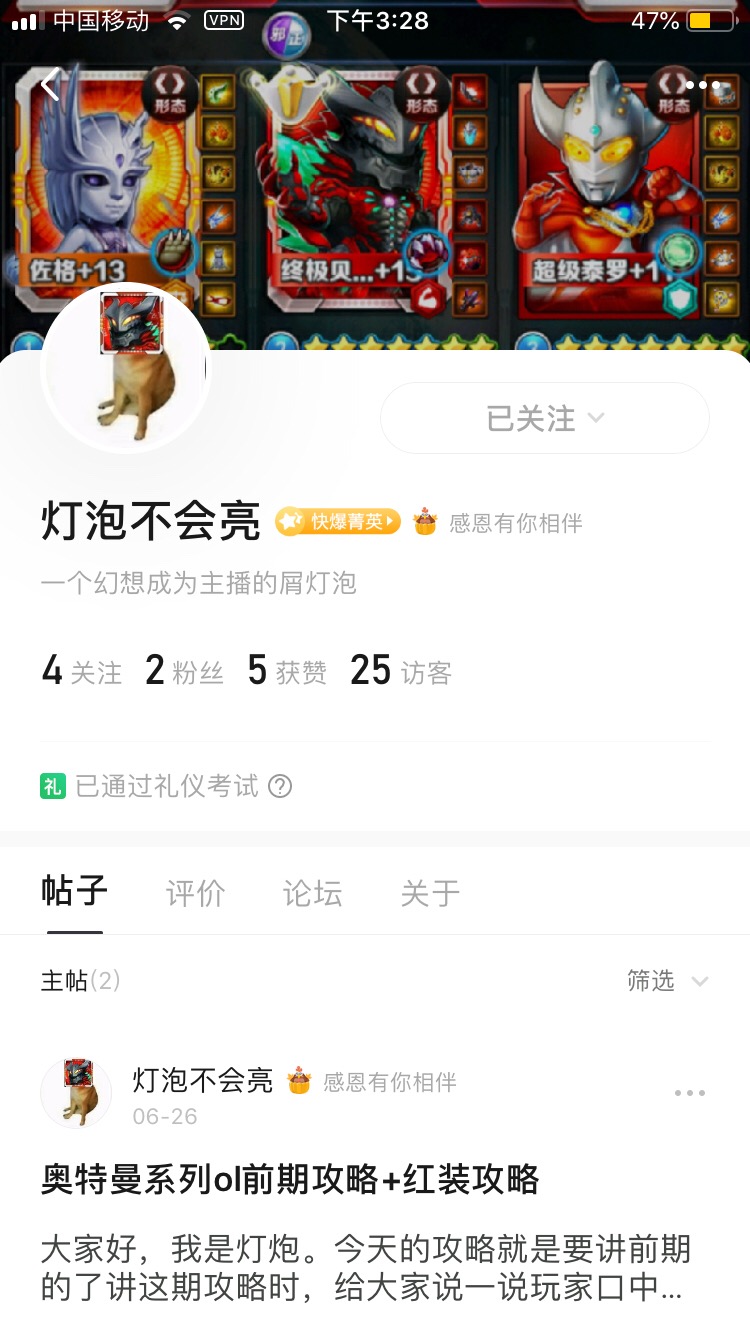The width and height of the screenshot is (750, 1334).
Task: Tap the 已关注 following button
Action: tap(544, 418)
